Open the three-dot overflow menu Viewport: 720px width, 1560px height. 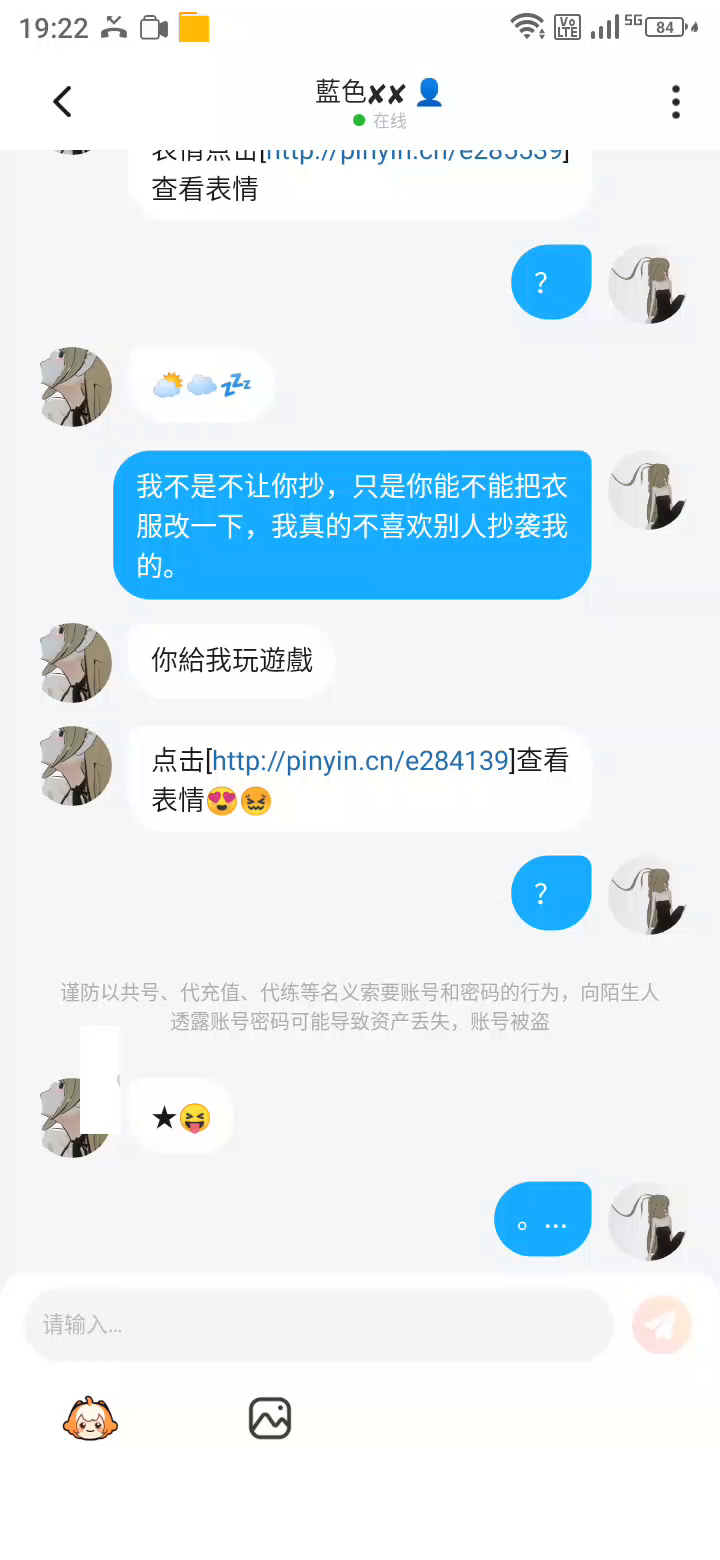(x=676, y=101)
